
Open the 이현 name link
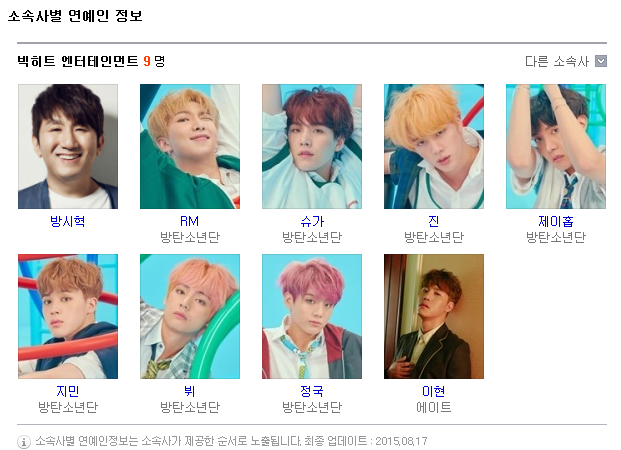434,392
